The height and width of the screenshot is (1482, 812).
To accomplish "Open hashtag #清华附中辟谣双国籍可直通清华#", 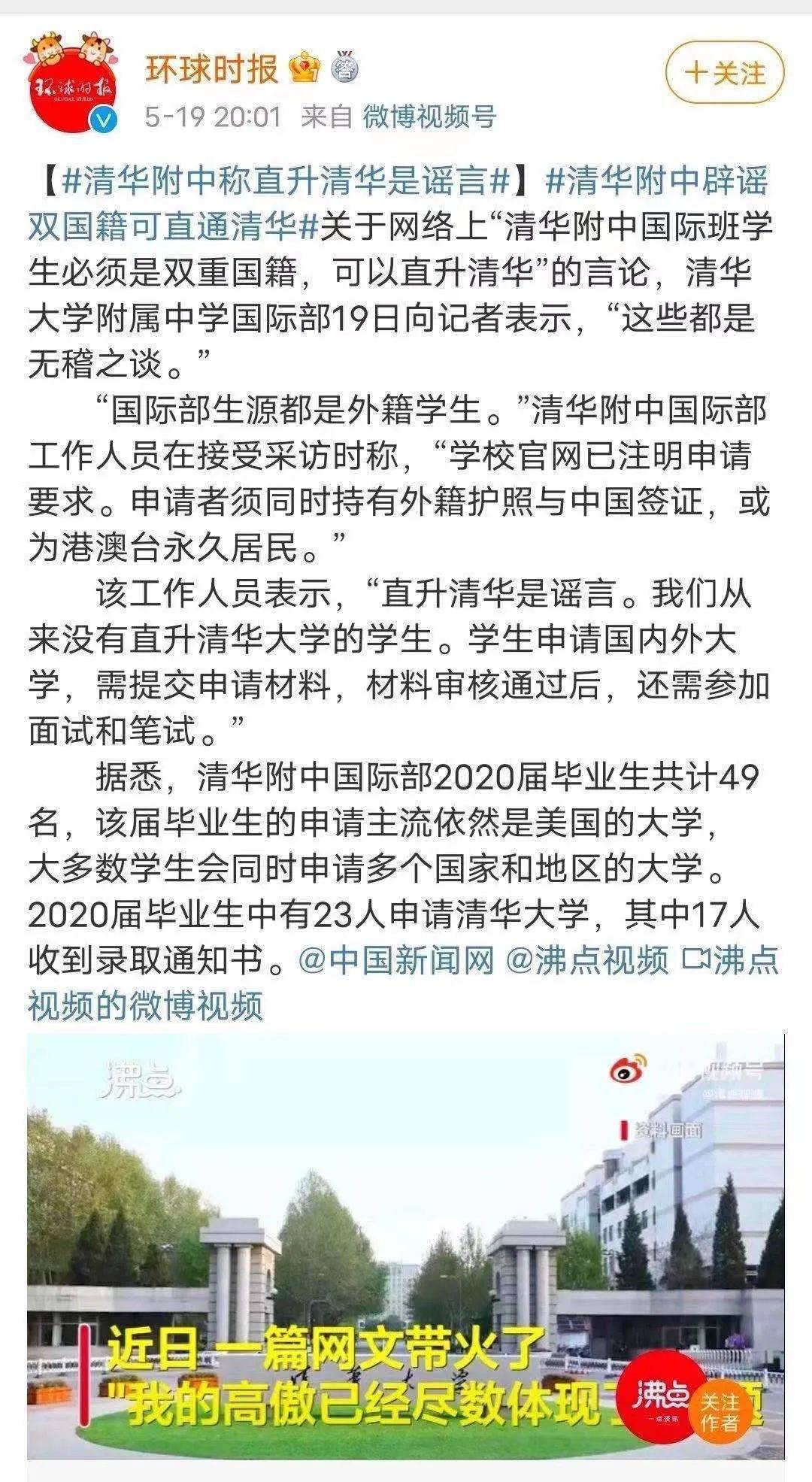I will [398, 204].
